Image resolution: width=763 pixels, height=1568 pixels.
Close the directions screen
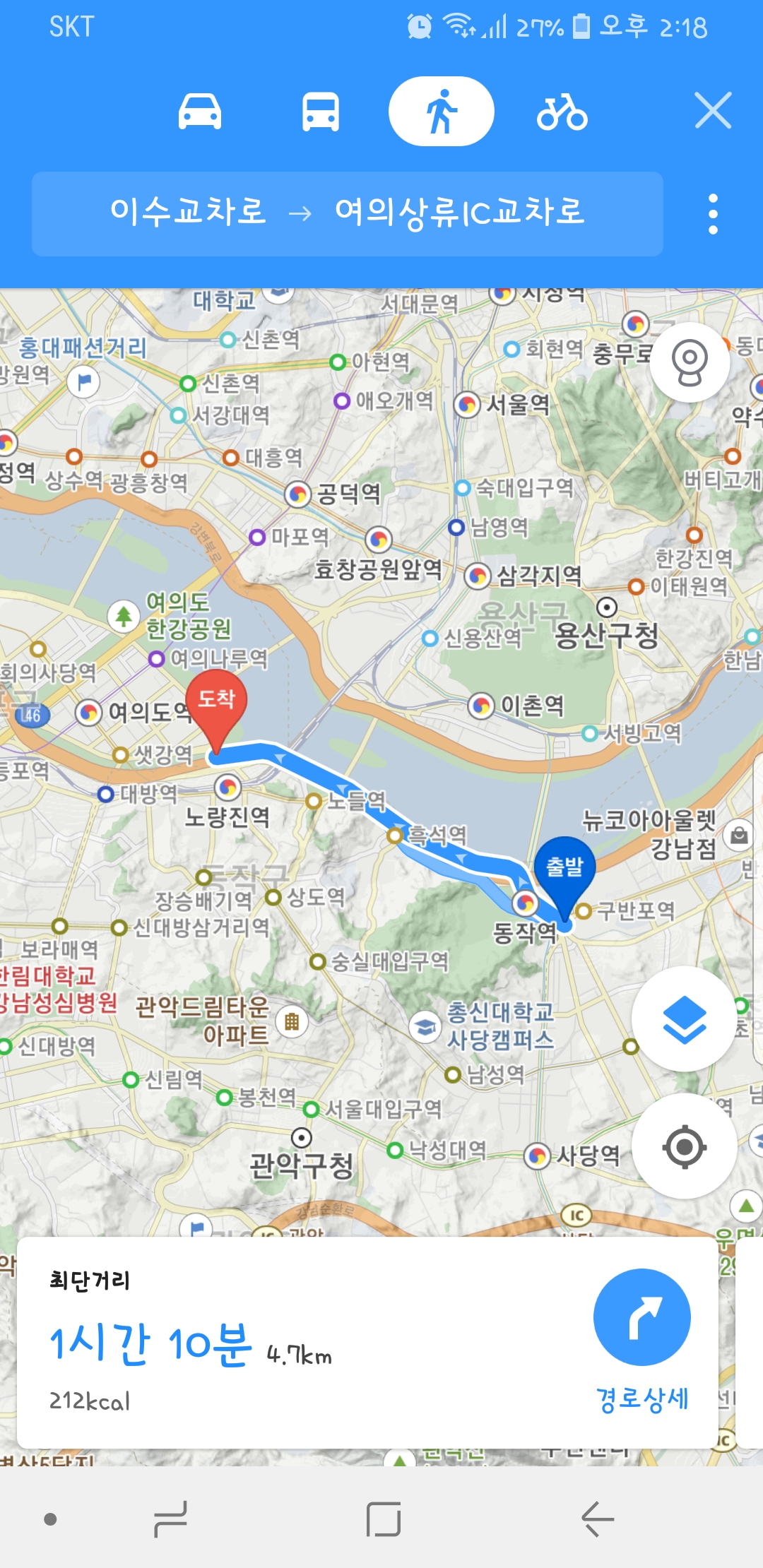click(713, 111)
